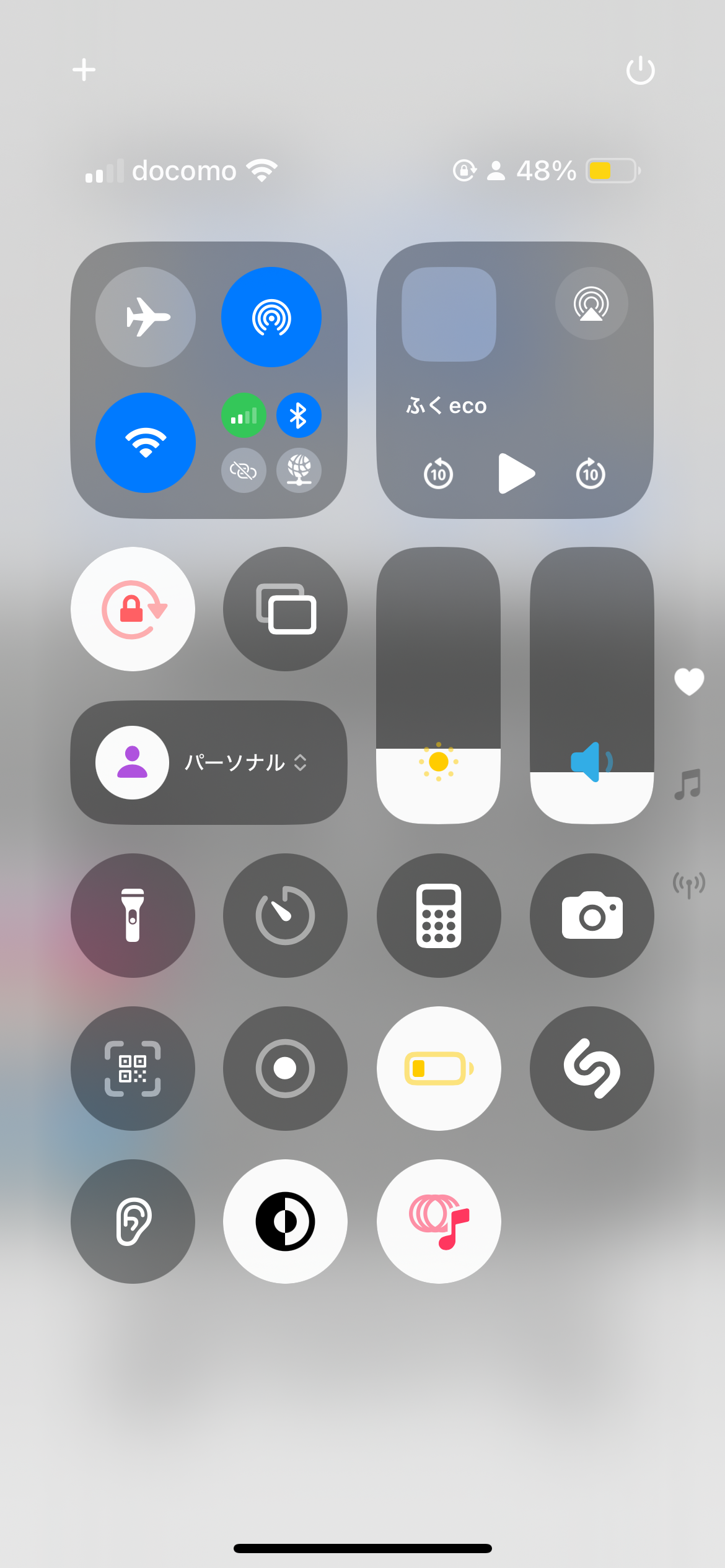
Task: Disable Wi-Fi
Action: [146, 443]
